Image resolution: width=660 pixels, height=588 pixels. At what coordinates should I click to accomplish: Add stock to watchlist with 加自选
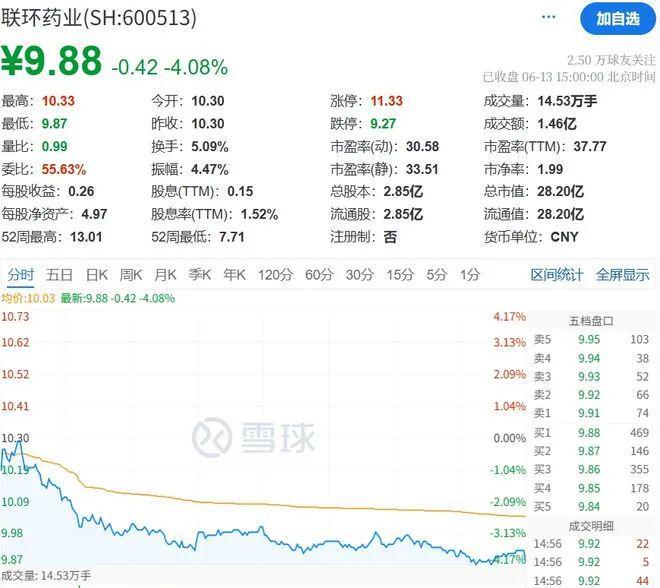tap(617, 18)
